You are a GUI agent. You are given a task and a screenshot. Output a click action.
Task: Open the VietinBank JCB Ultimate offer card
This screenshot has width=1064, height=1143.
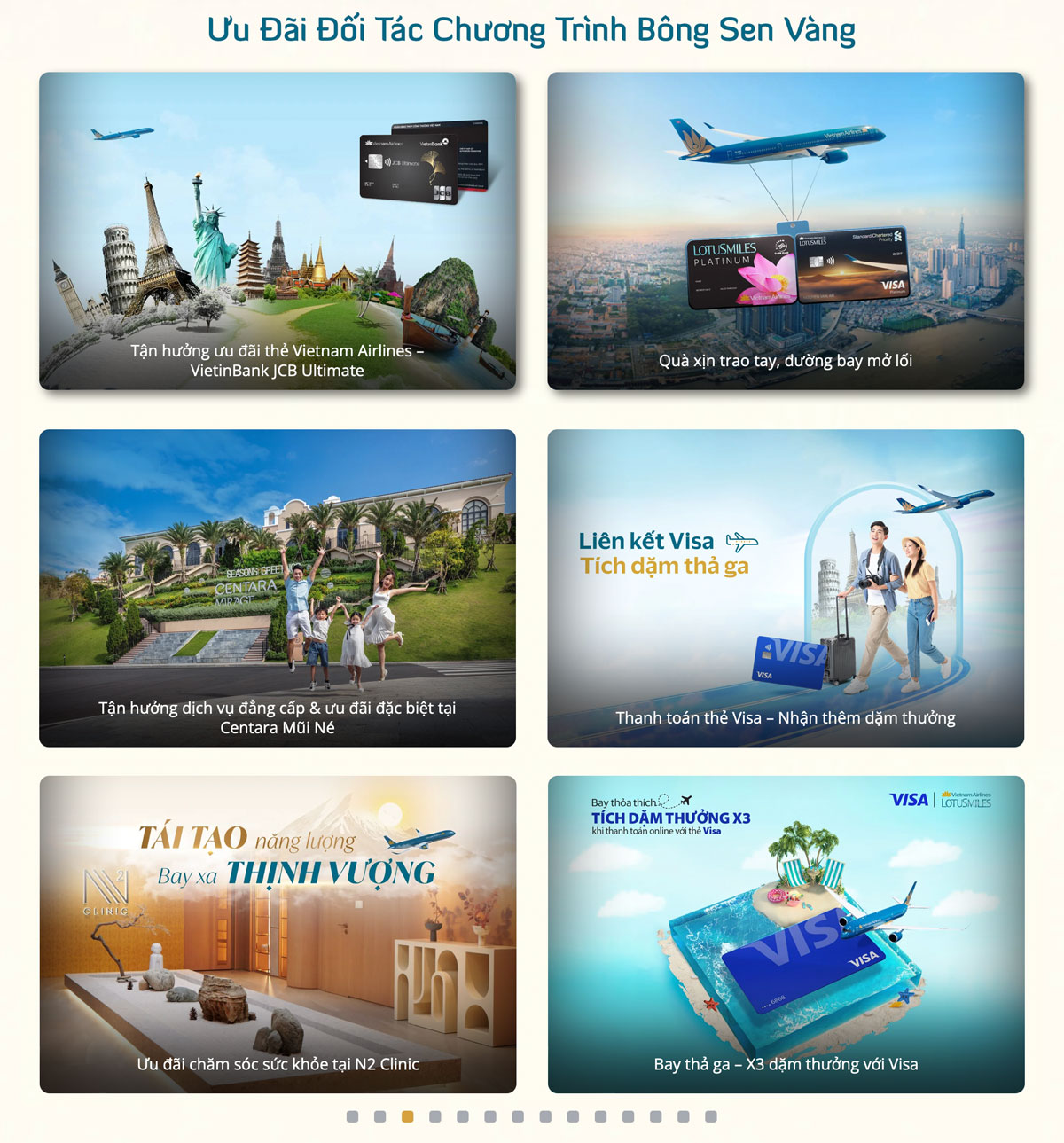coord(278,231)
